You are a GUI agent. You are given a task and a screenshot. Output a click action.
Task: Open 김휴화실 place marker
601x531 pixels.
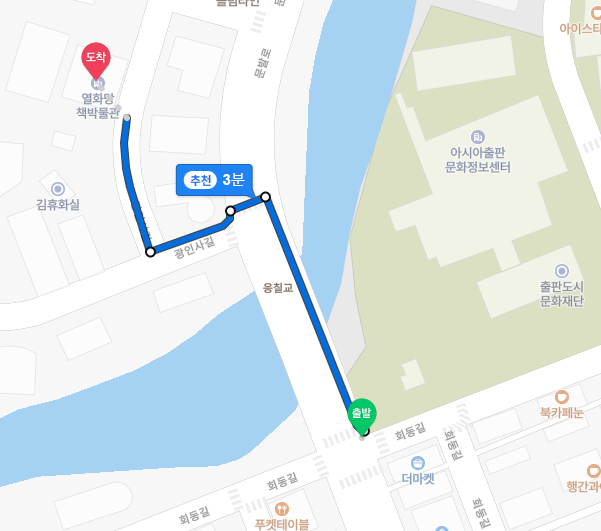click(x=57, y=188)
